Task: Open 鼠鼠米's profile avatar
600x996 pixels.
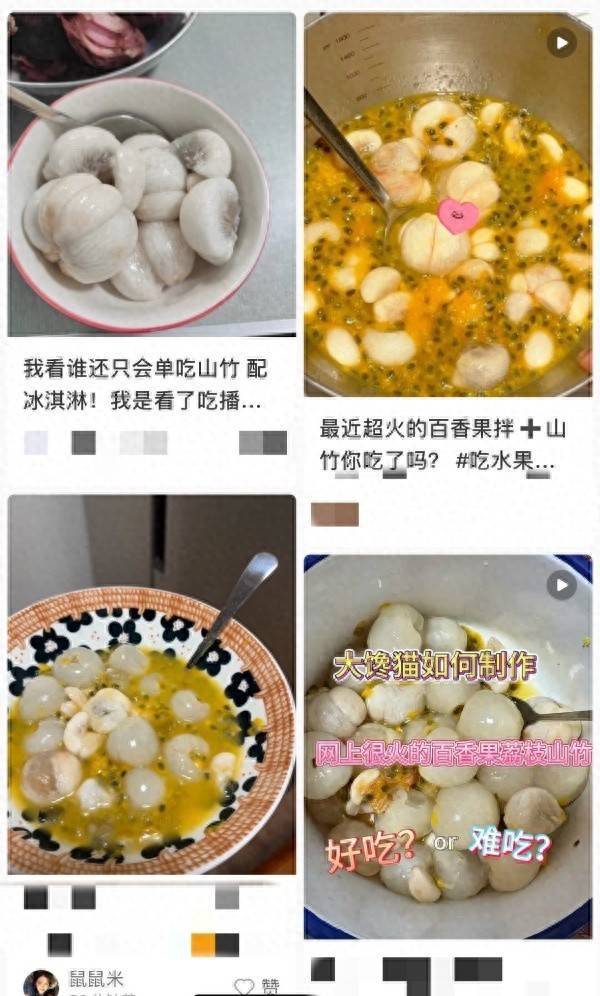Action: (41, 983)
